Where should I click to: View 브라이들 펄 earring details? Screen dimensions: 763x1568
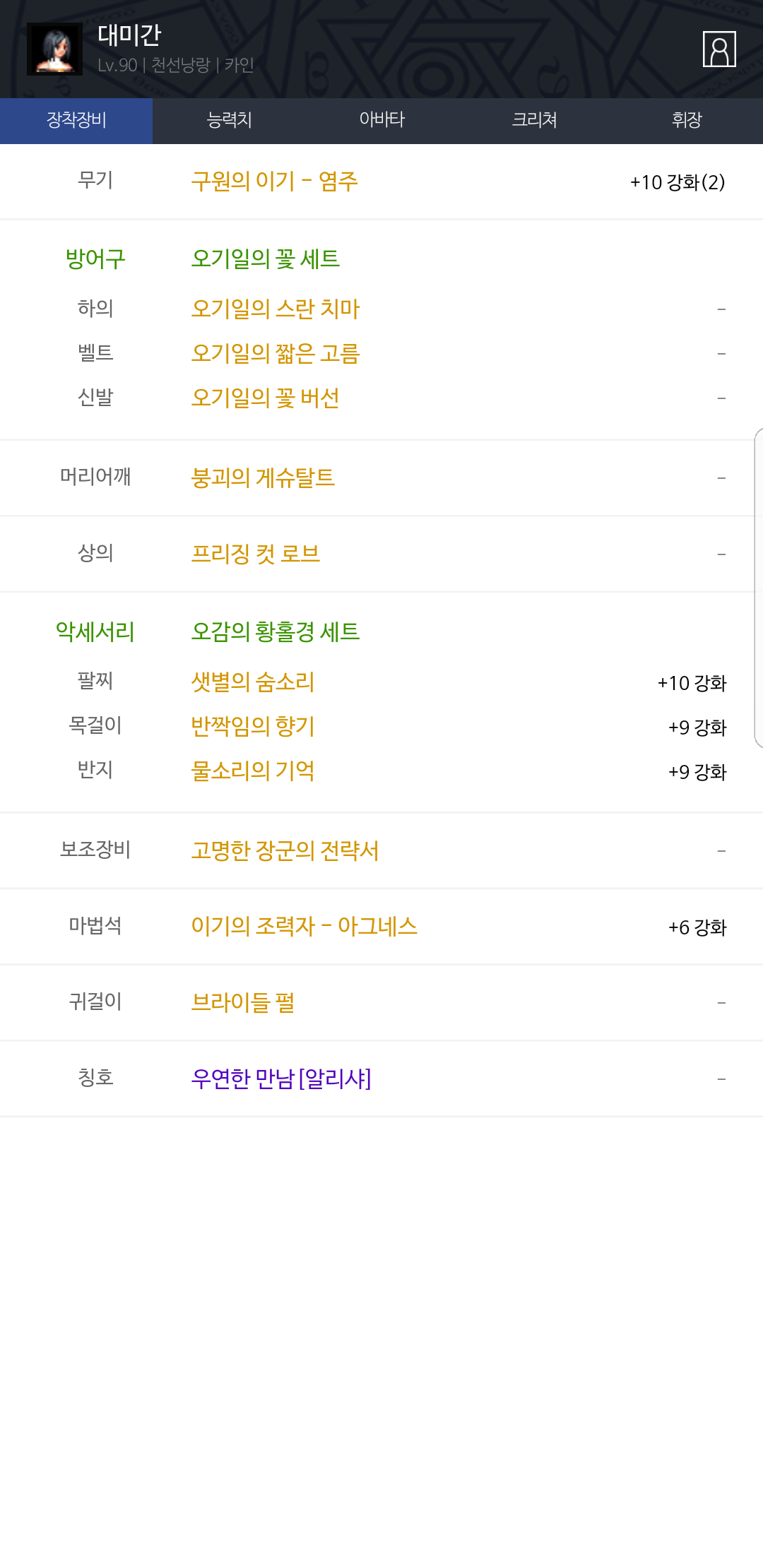click(243, 1002)
